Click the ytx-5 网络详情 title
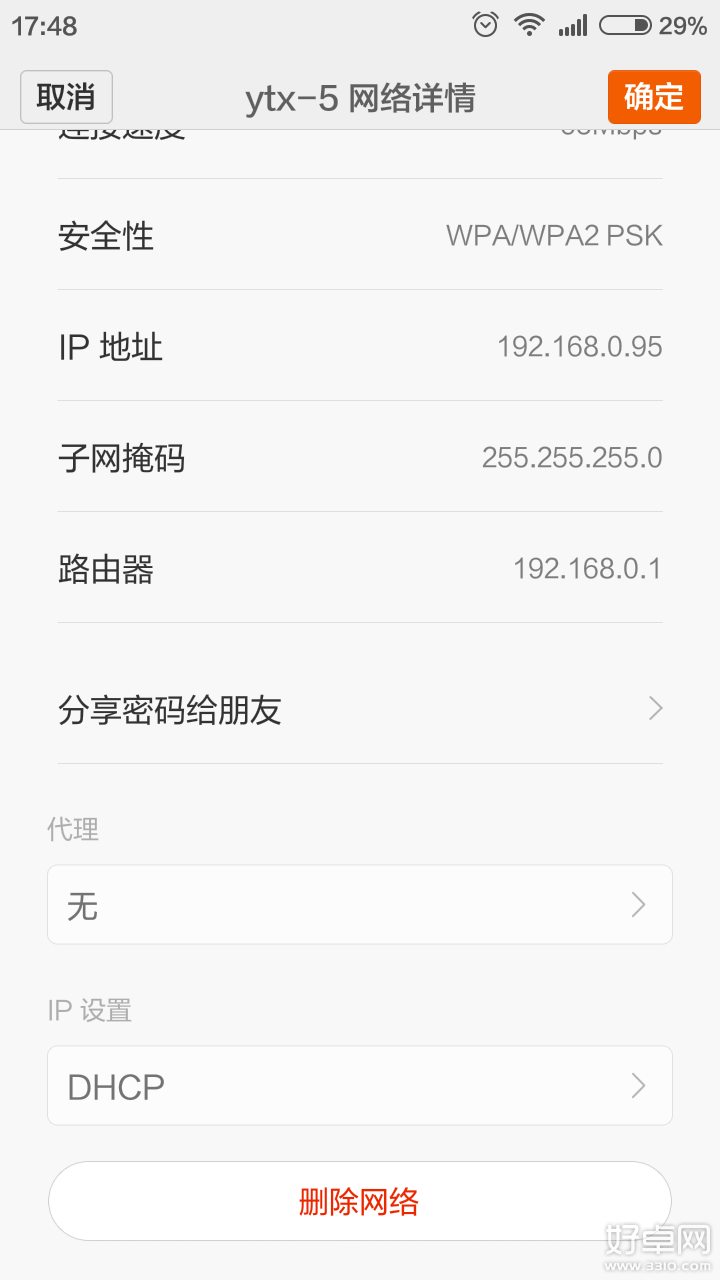The width and height of the screenshot is (720, 1280). [362, 97]
